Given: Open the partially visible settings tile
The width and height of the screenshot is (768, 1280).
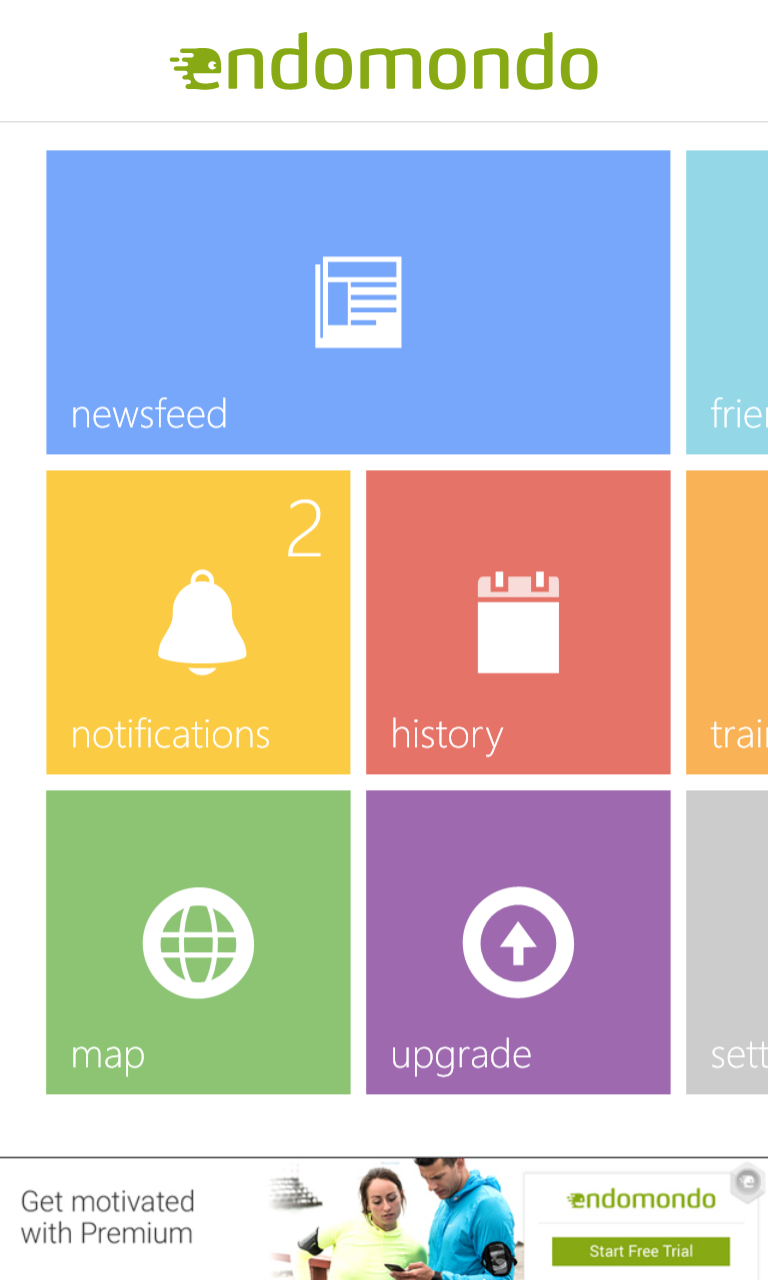Looking at the screenshot, I should click(x=727, y=942).
